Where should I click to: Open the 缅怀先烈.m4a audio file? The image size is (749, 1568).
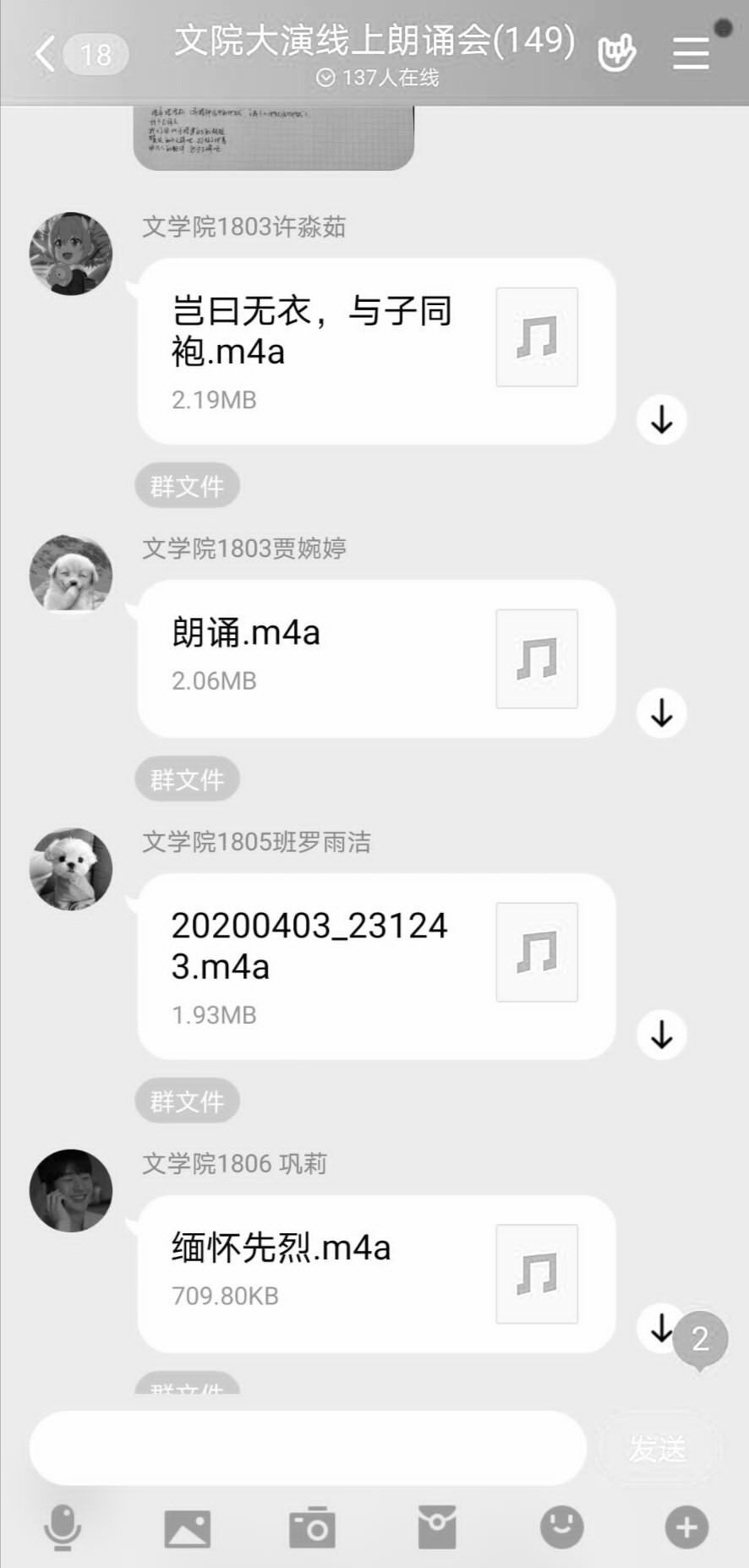376,1272
